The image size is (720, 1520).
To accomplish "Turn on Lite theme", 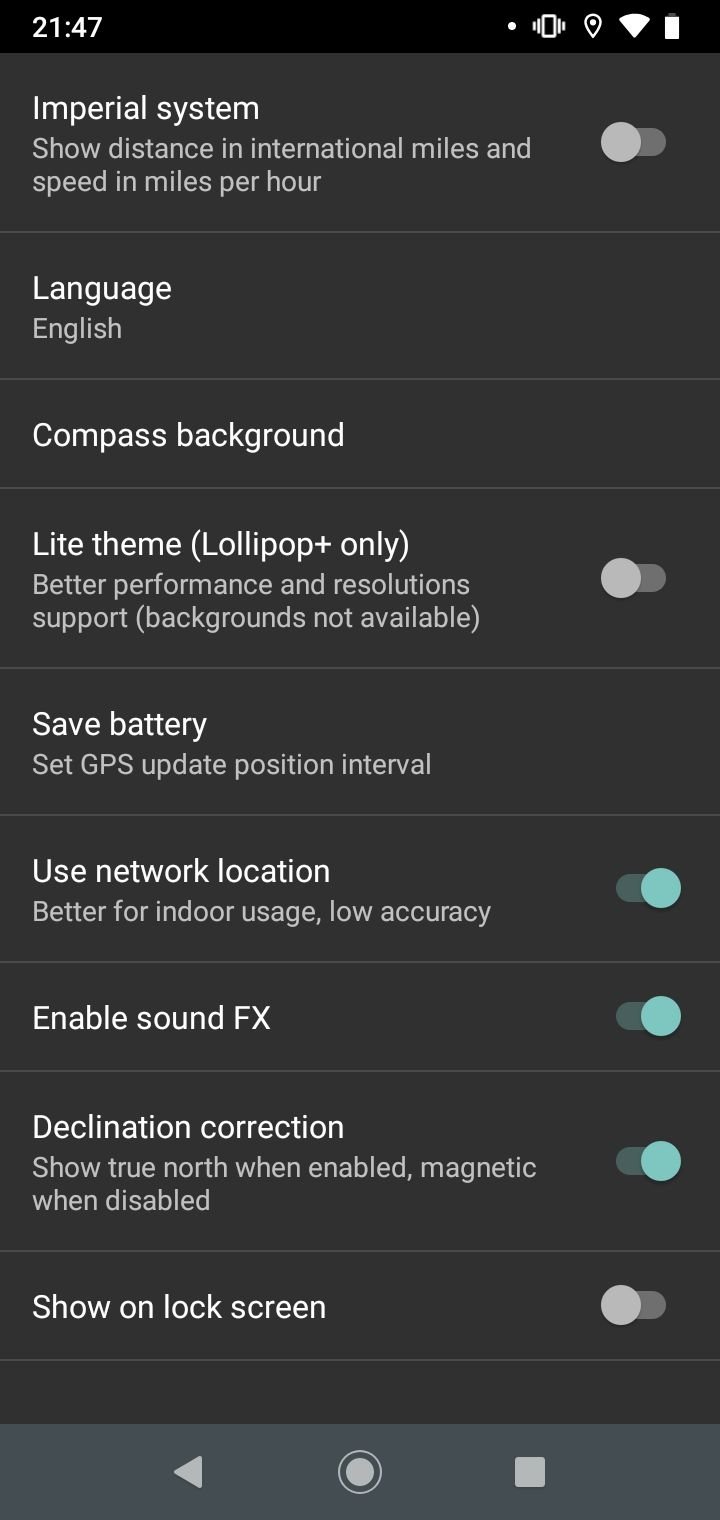I will pyautogui.click(x=634, y=578).
